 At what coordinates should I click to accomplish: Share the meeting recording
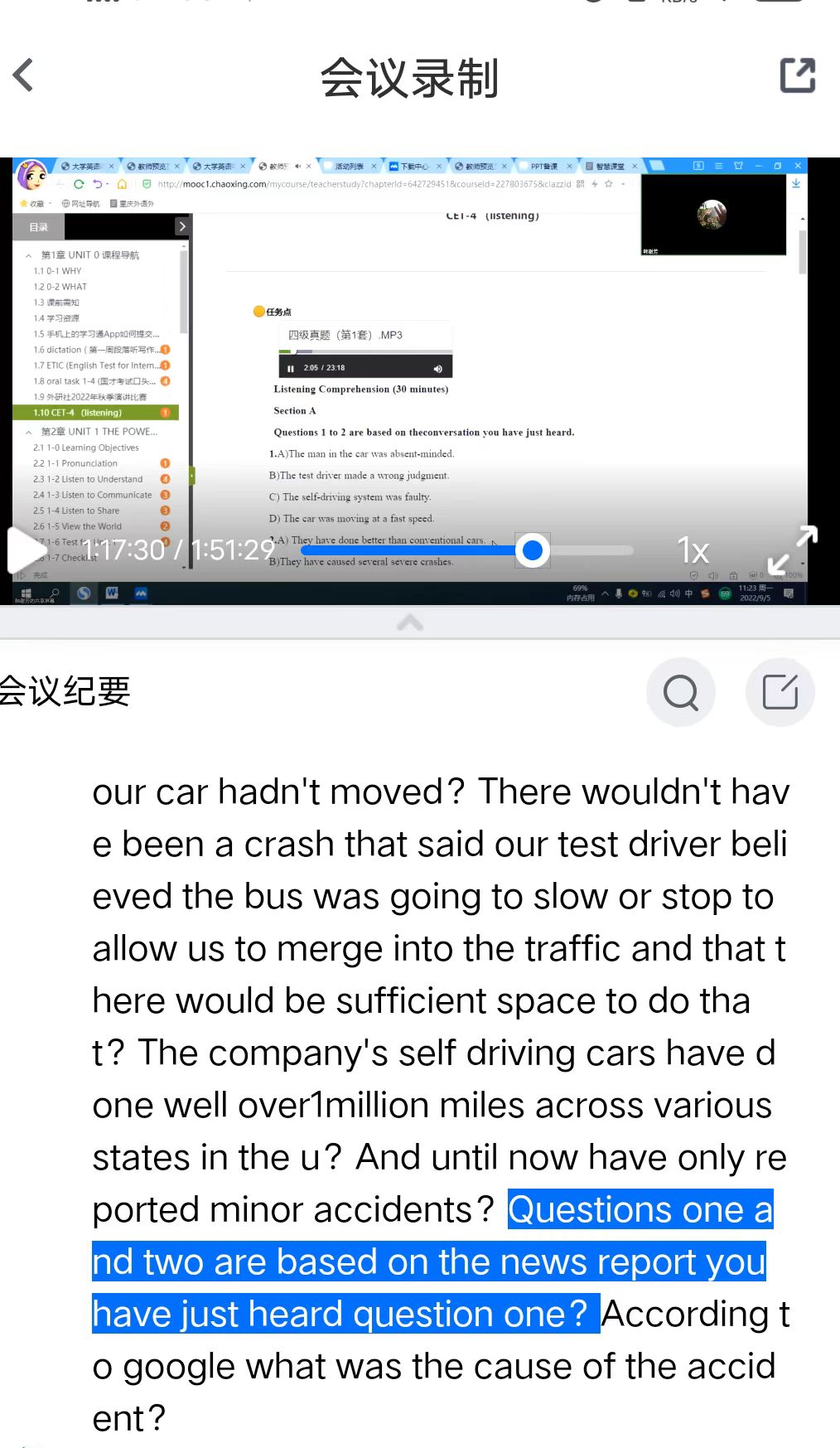797,75
